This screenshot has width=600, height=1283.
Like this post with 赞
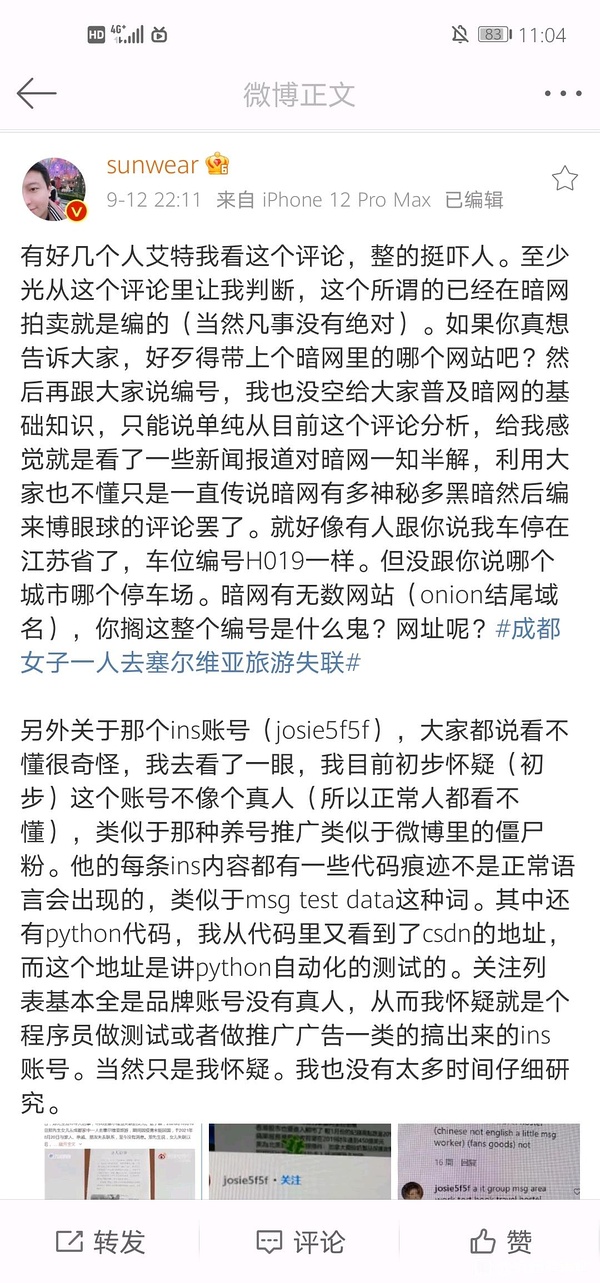pyautogui.click(x=500, y=1242)
